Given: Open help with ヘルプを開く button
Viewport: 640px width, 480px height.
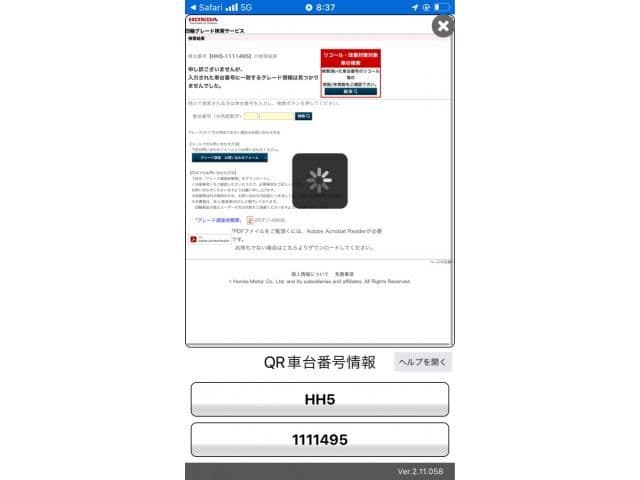Looking at the screenshot, I should [422, 363].
